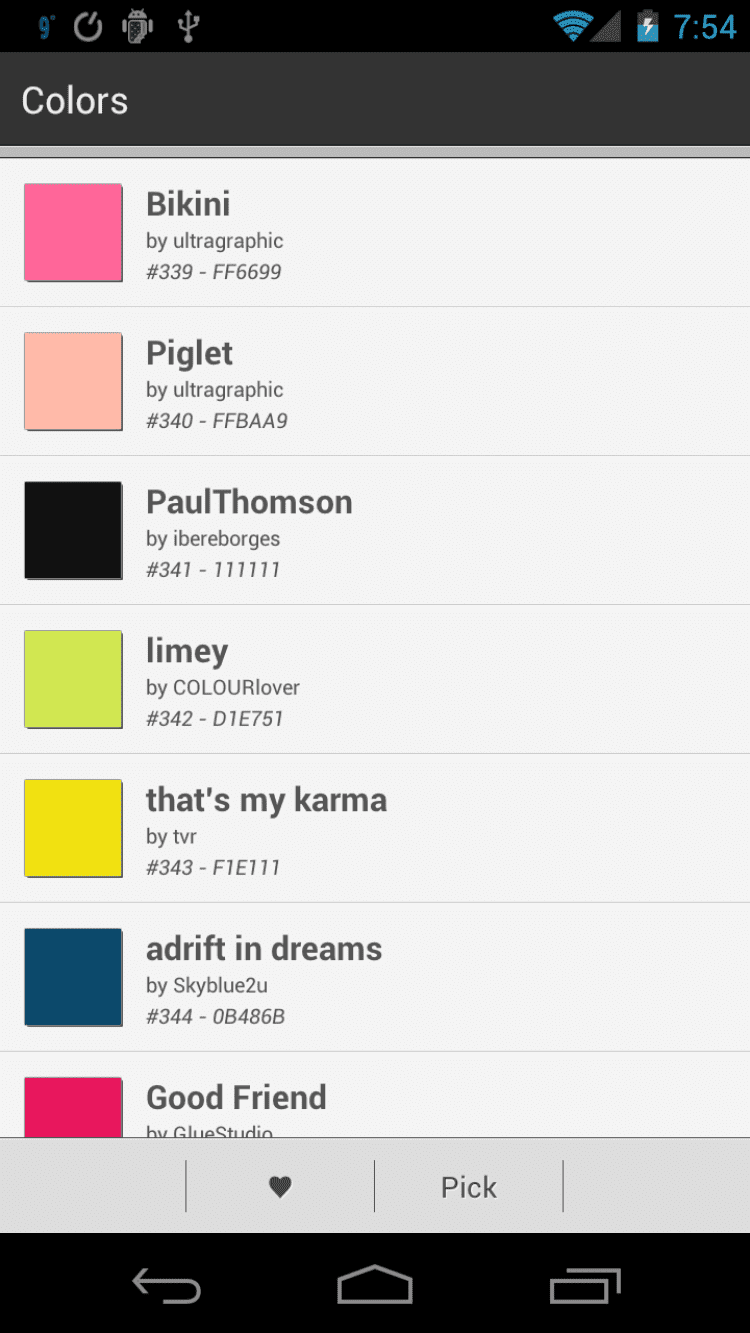Select the Piglet color row
The width and height of the screenshot is (750, 1333).
point(375,382)
